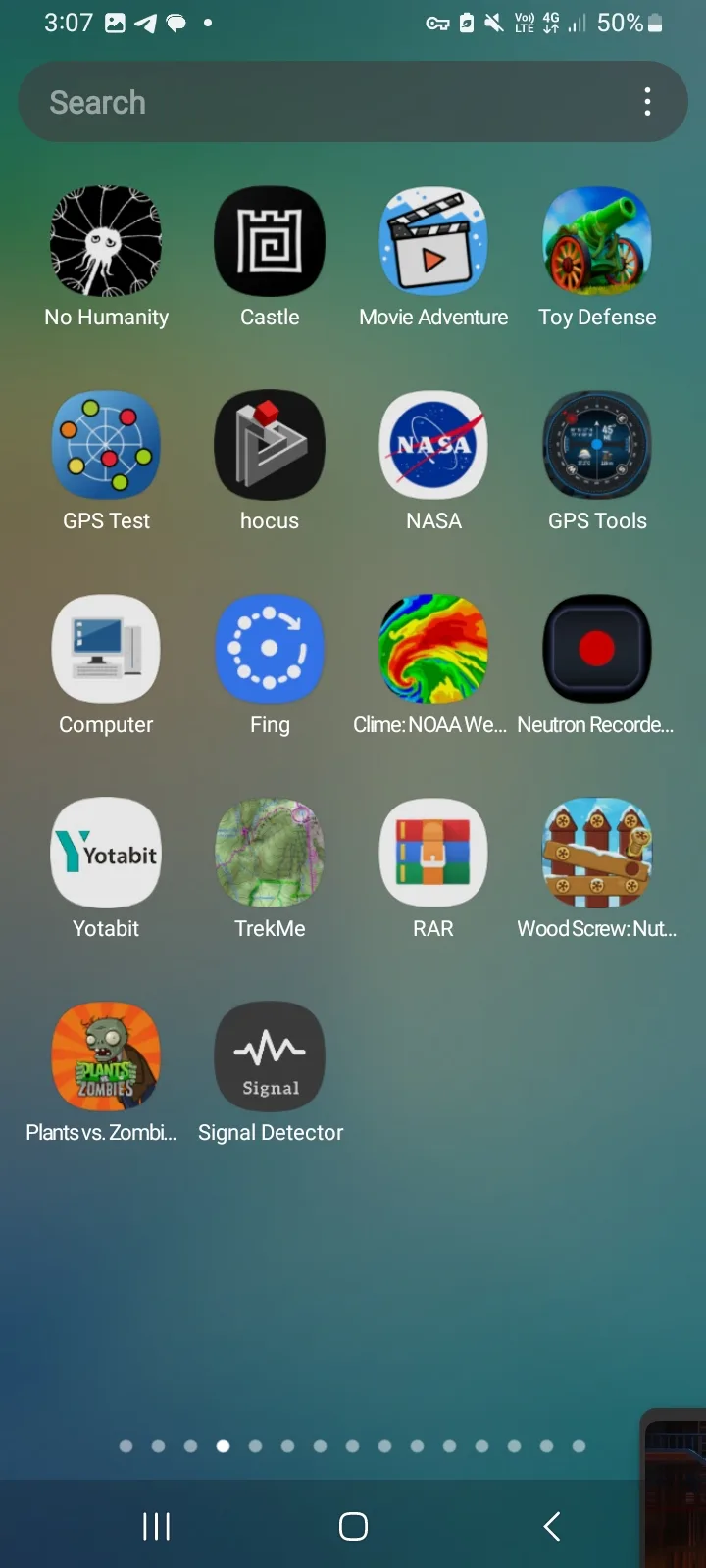Launch the hocus puzzle game
706x1568 pixels.
(x=270, y=446)
